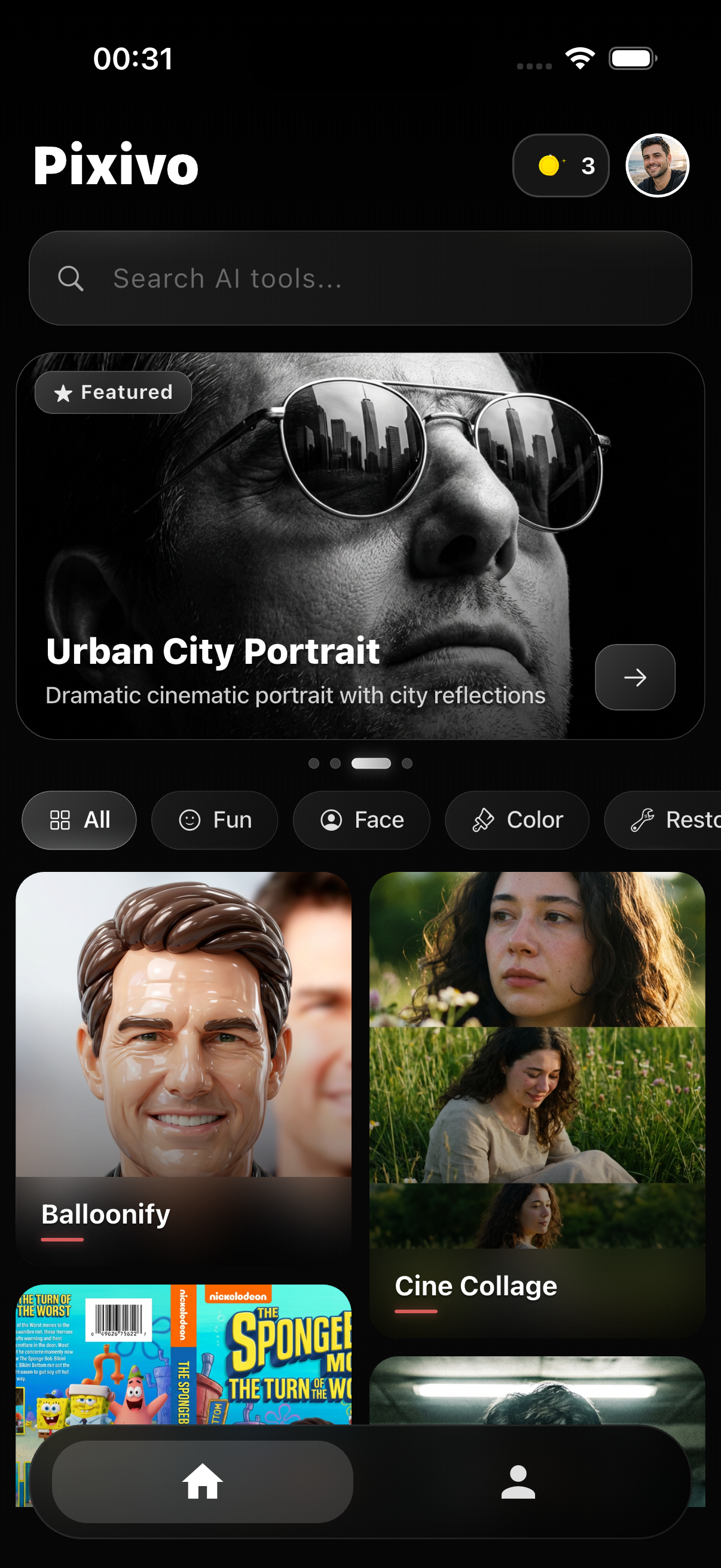Select the wrench icon on the Restore filter
Viewport: 721px width, 1568px height.
[642, 820]
